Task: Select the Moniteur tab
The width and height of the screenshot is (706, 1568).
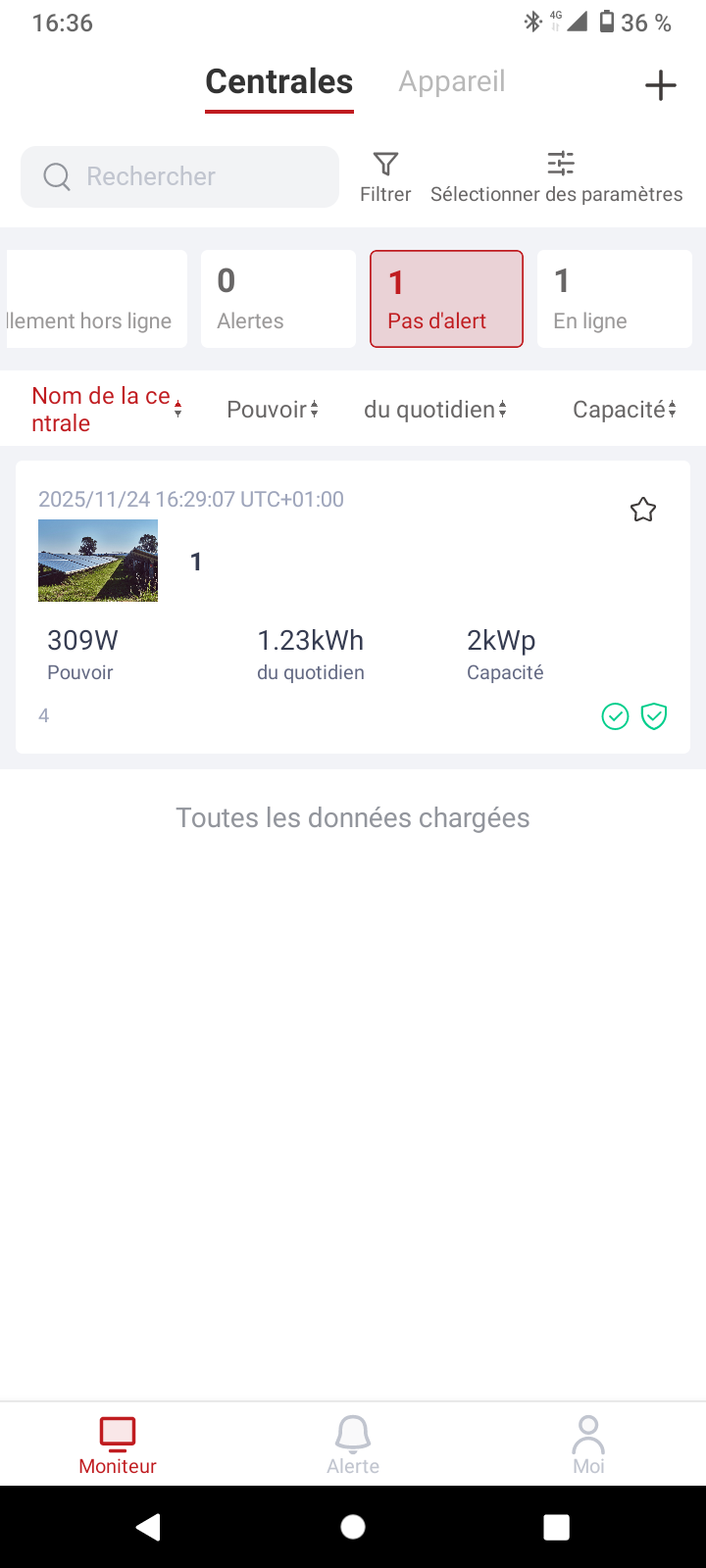Action: 118,1445
